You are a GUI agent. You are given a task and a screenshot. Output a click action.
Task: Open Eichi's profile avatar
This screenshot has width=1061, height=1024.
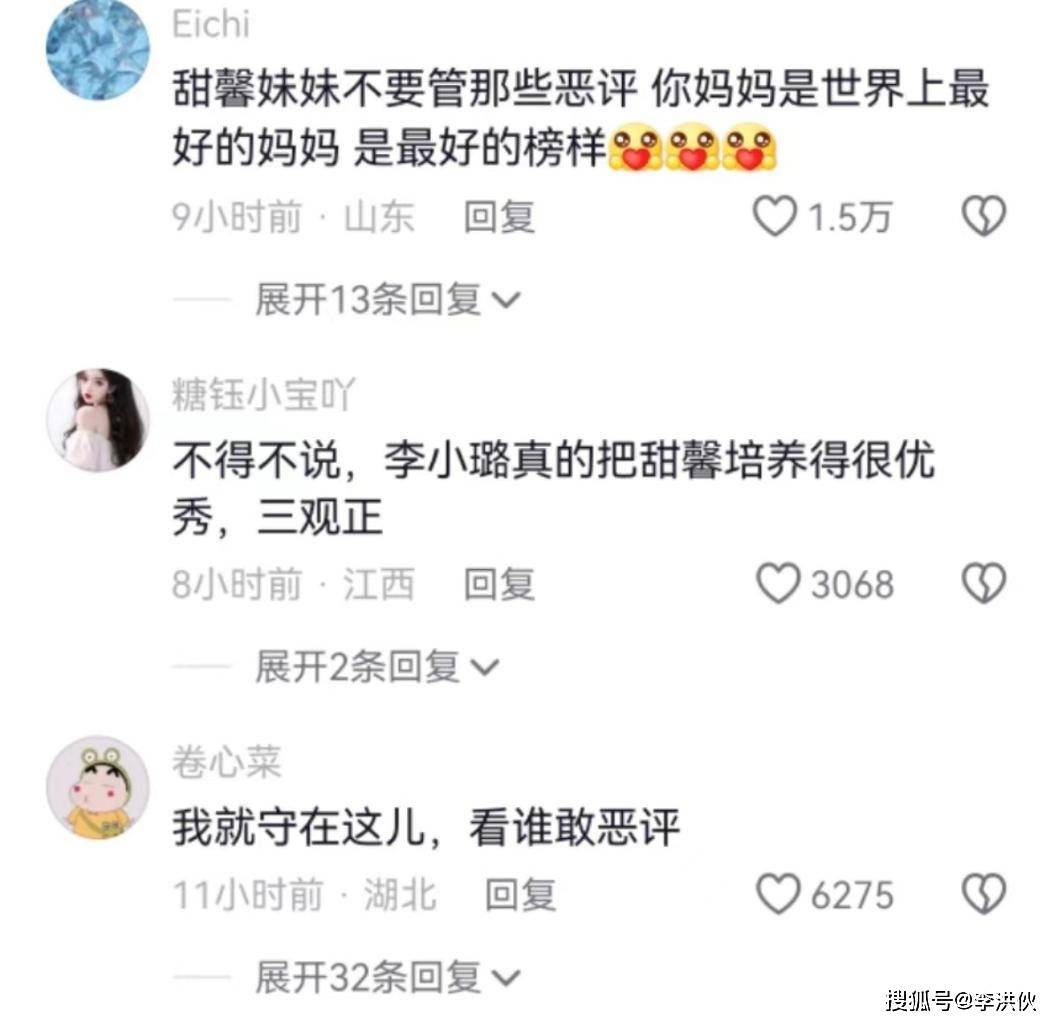click(98, 50)
